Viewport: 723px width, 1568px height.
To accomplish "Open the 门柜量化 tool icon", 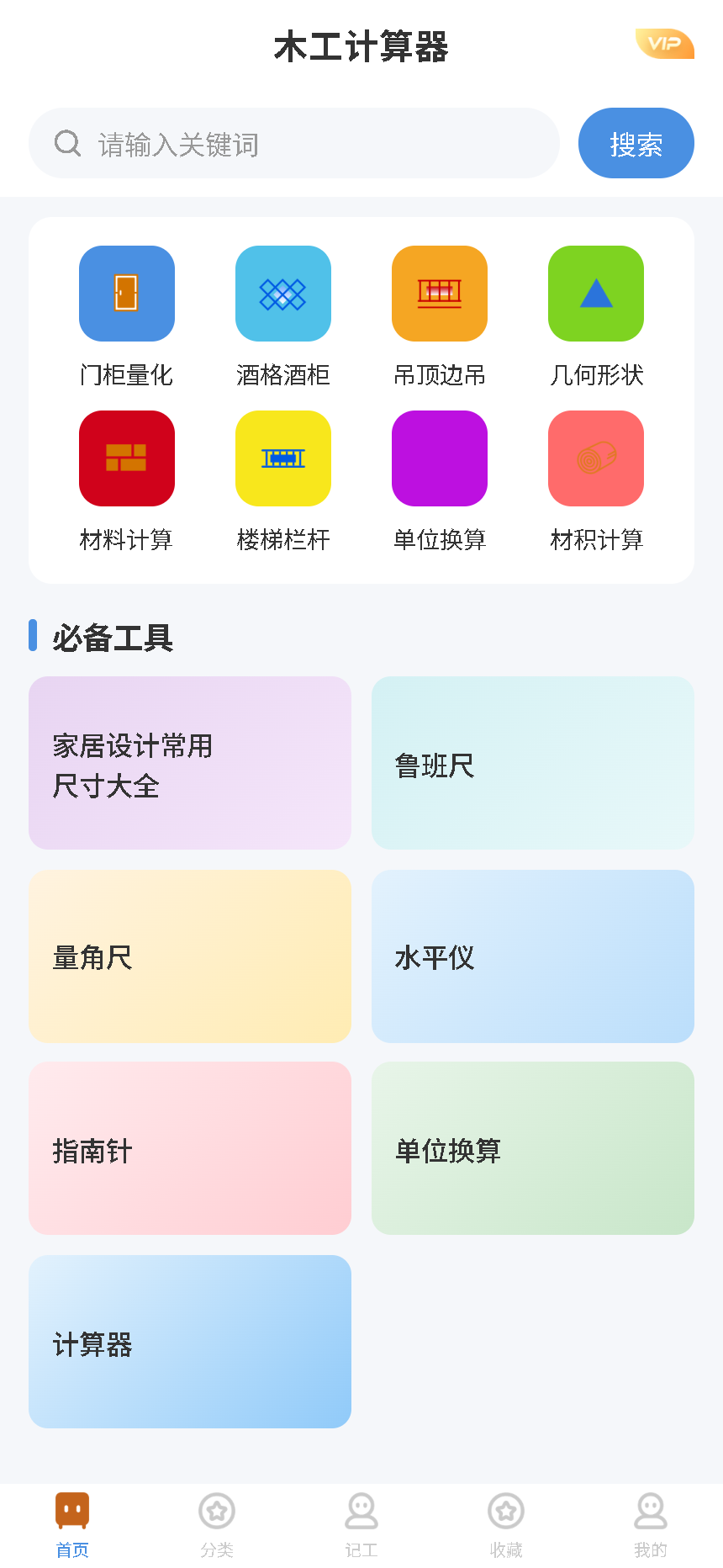I will pos(126,294).
